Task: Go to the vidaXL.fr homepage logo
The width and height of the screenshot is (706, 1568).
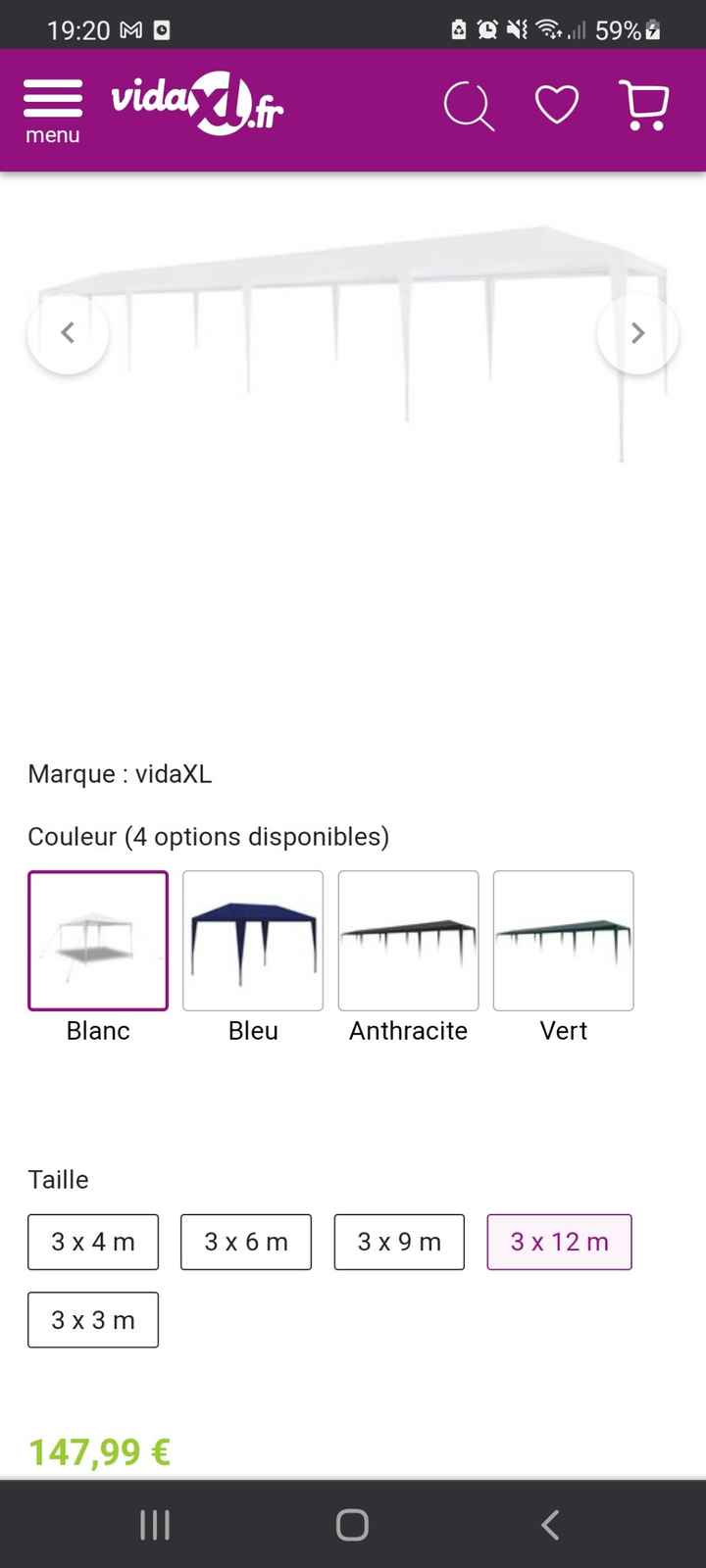Action: click(x=197, y=103)
